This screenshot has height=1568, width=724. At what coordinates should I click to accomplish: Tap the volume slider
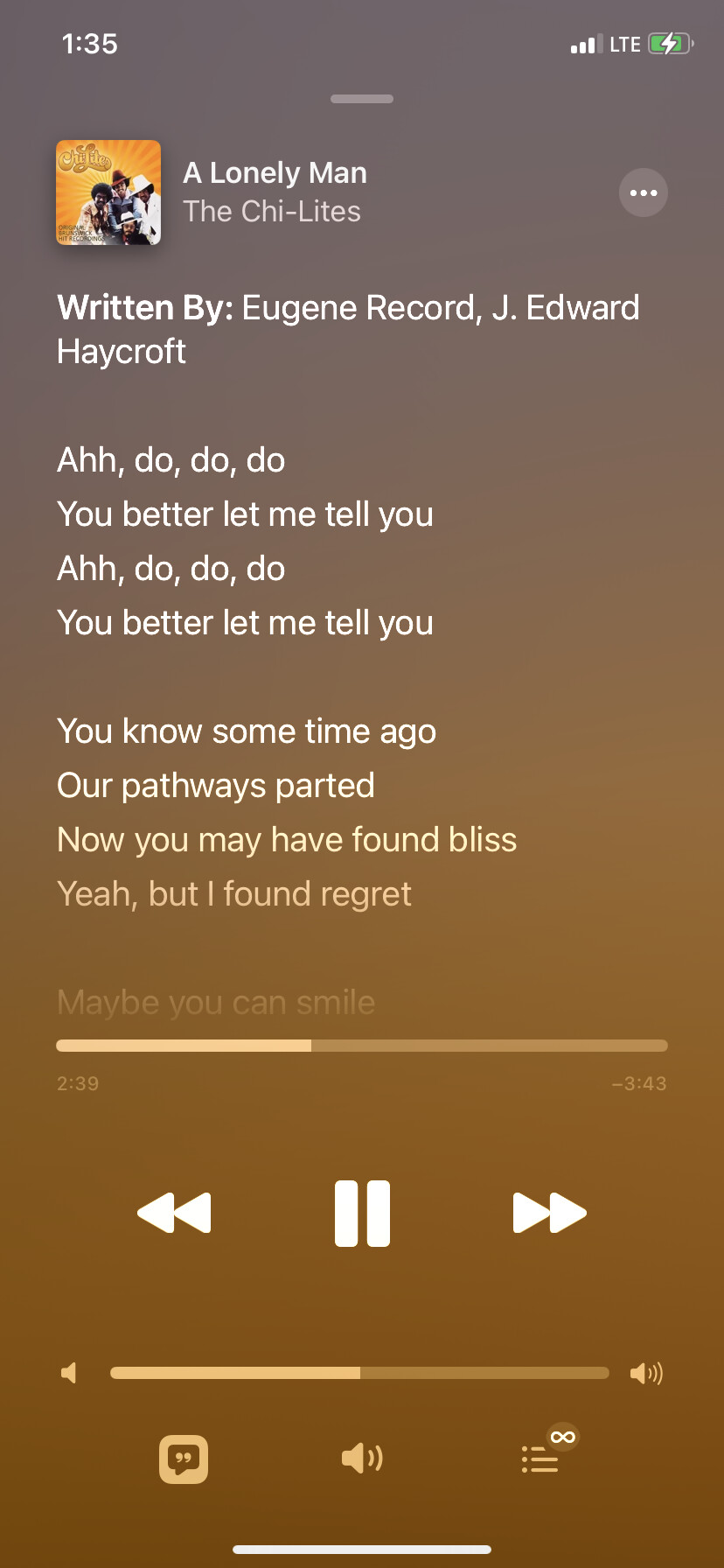tap(359, 1373)
